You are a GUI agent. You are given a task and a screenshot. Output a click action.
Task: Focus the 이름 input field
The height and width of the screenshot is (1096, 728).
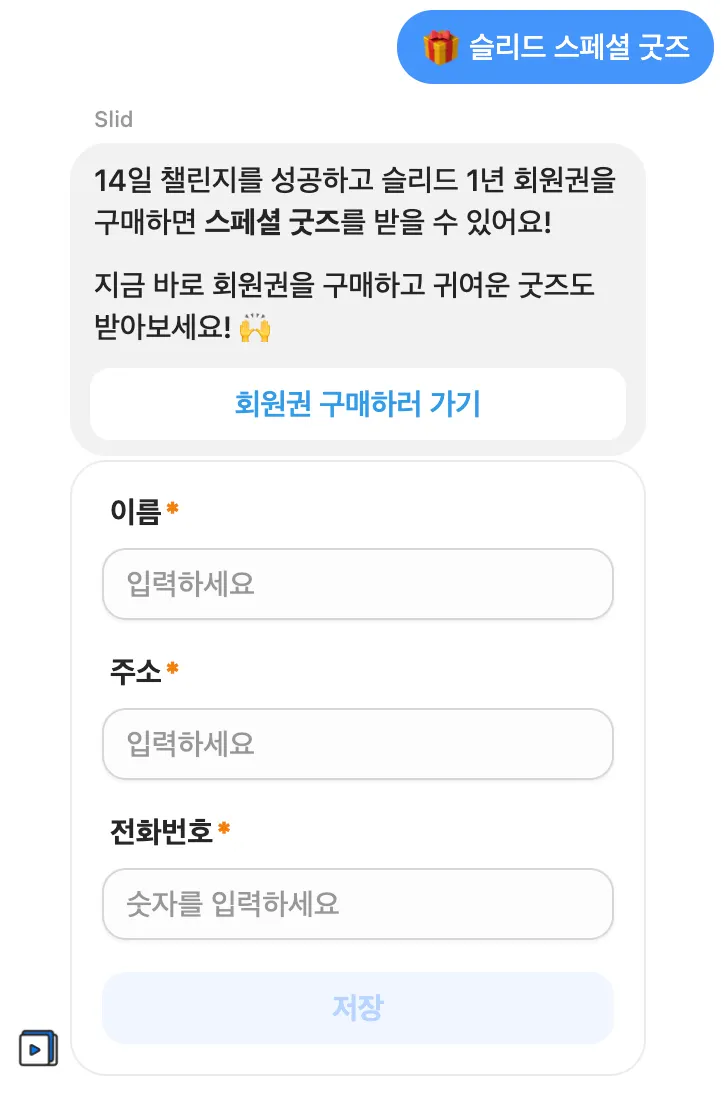(357, 584)
